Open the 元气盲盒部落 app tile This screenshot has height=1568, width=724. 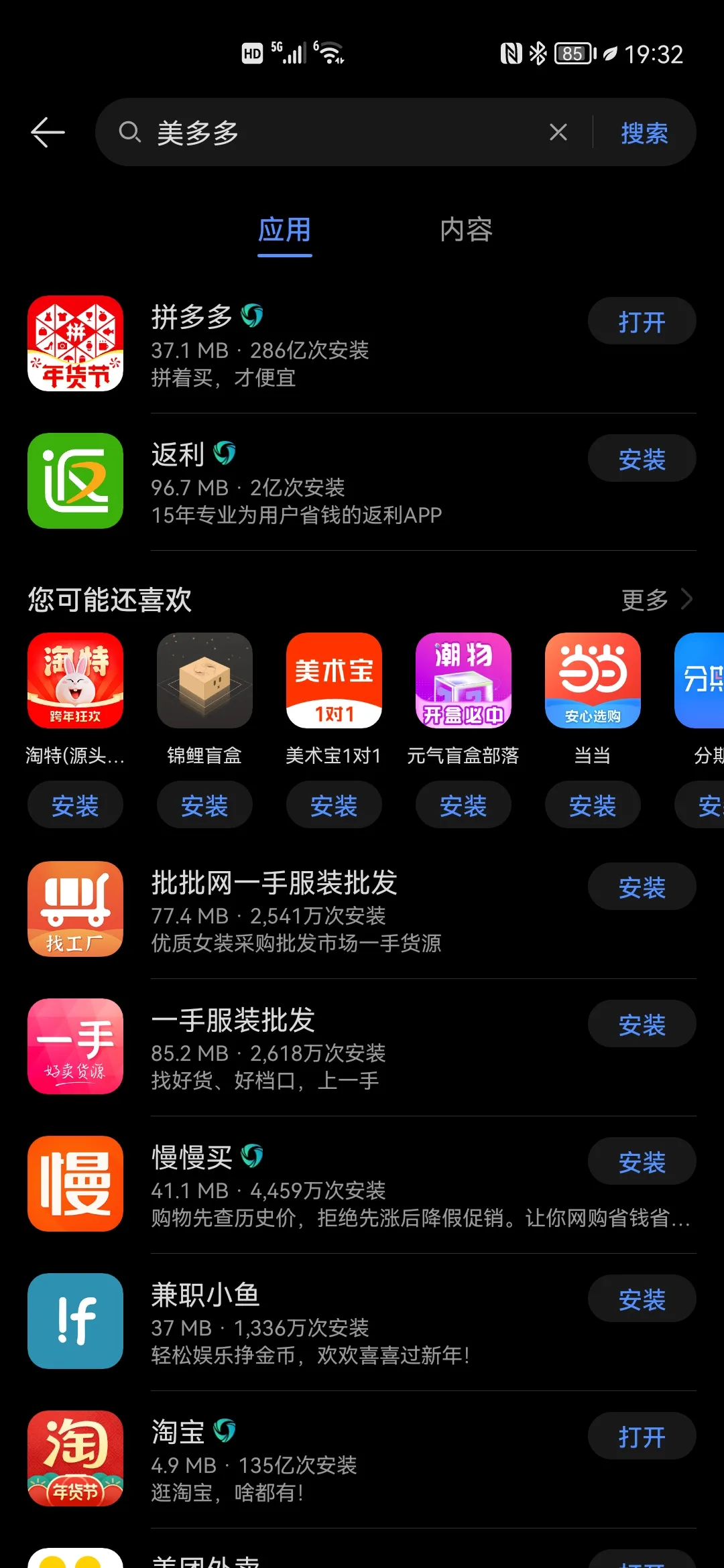tap(463, 681)
